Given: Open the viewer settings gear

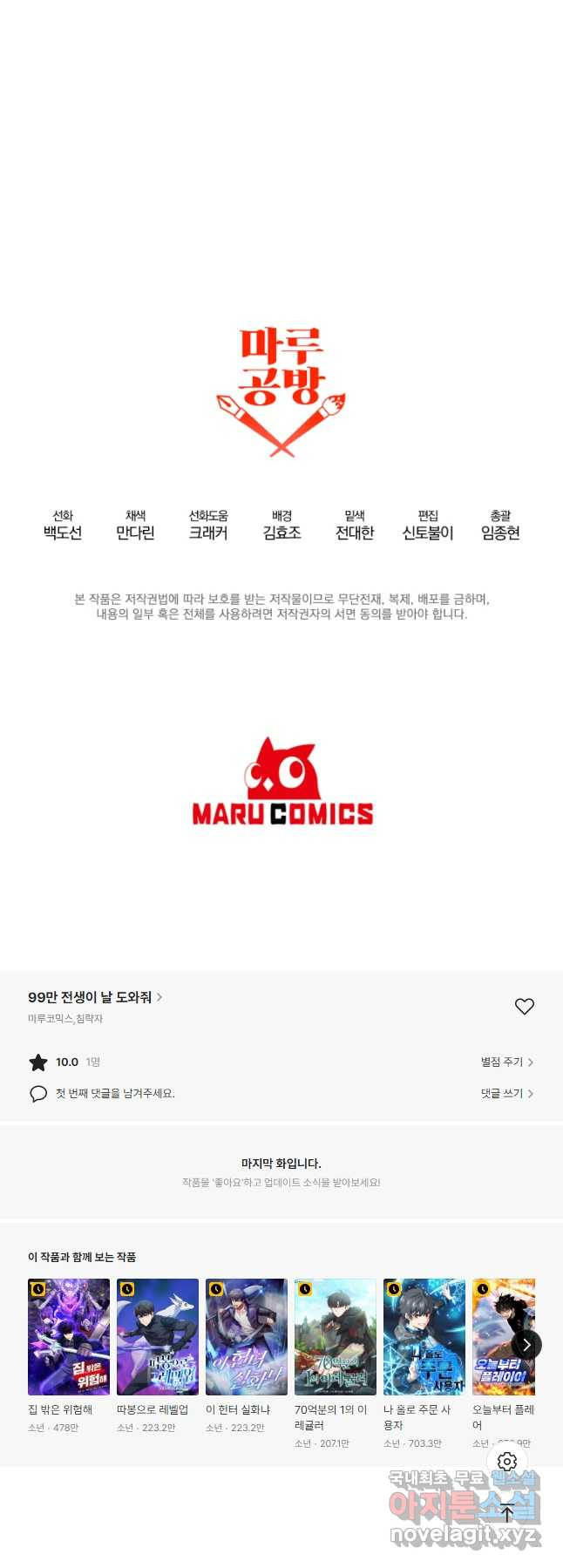Looking at the screenshot, I should [x=507, y=1462].
